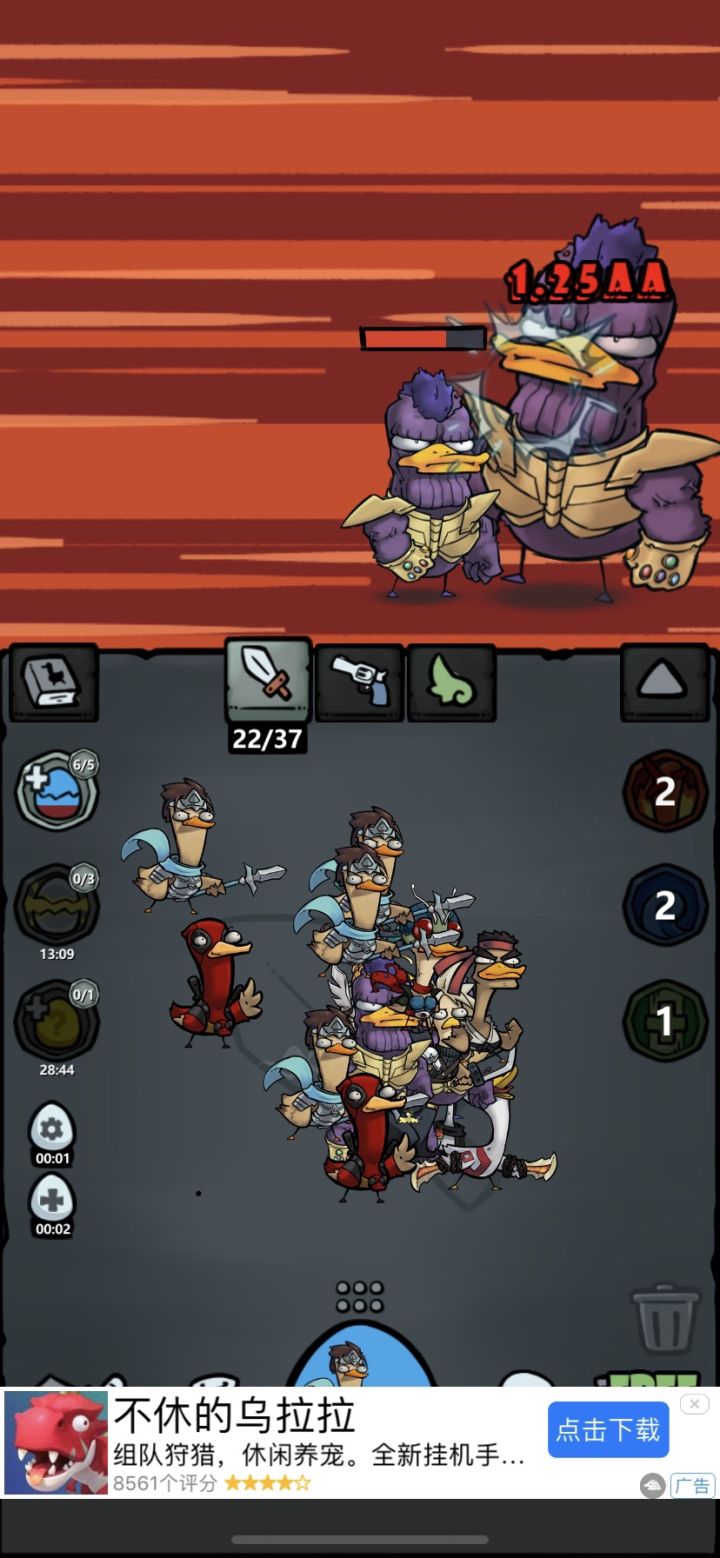Viewport: 720px width, 1558px height.
Task: Check the boss health bar
Action: pos(420,340)
